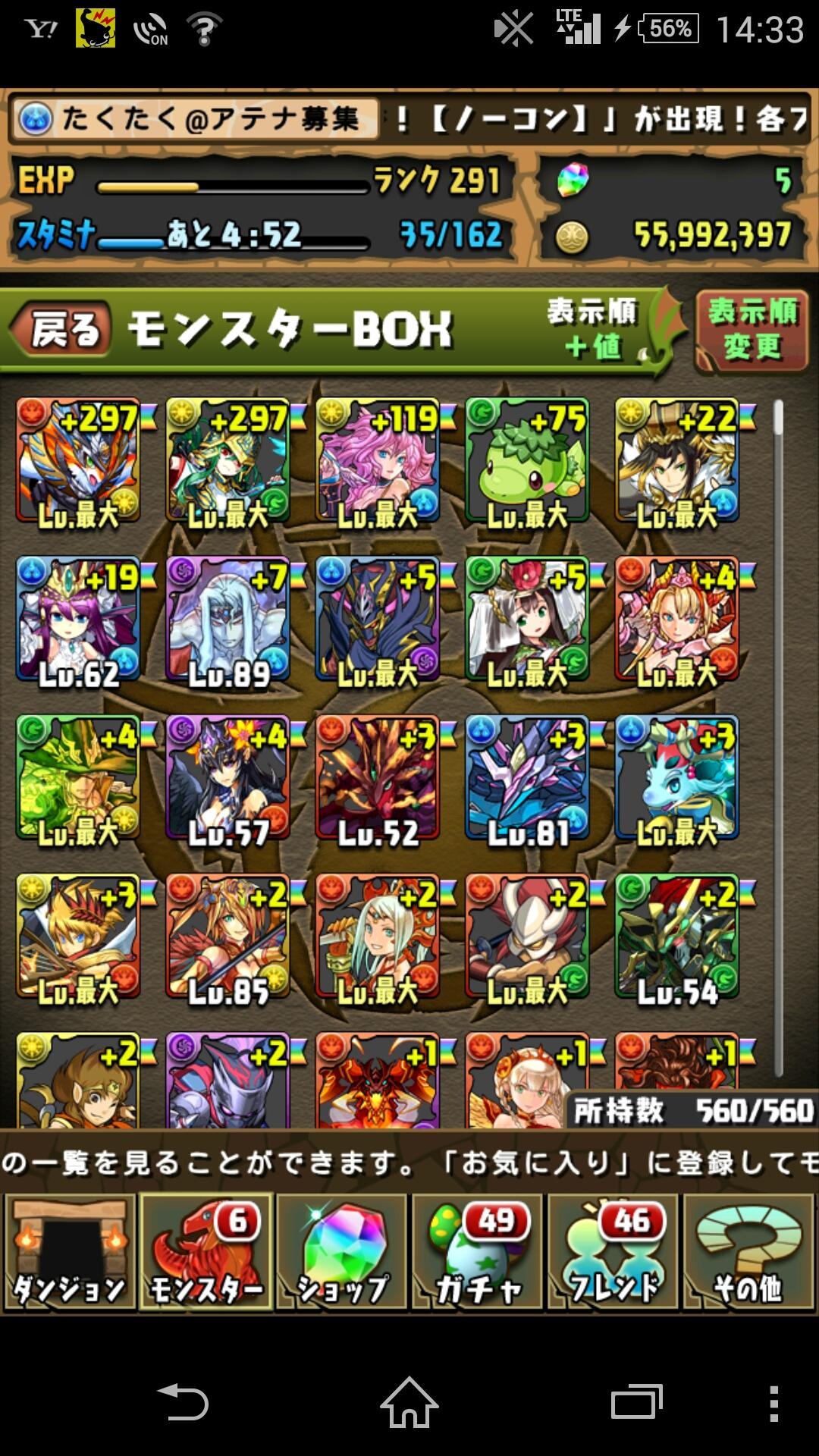Image resolution: width=819 pixels, height=1456 pixels.
Task: Open the ショップ tab
Action: [x=341, y=1252]
